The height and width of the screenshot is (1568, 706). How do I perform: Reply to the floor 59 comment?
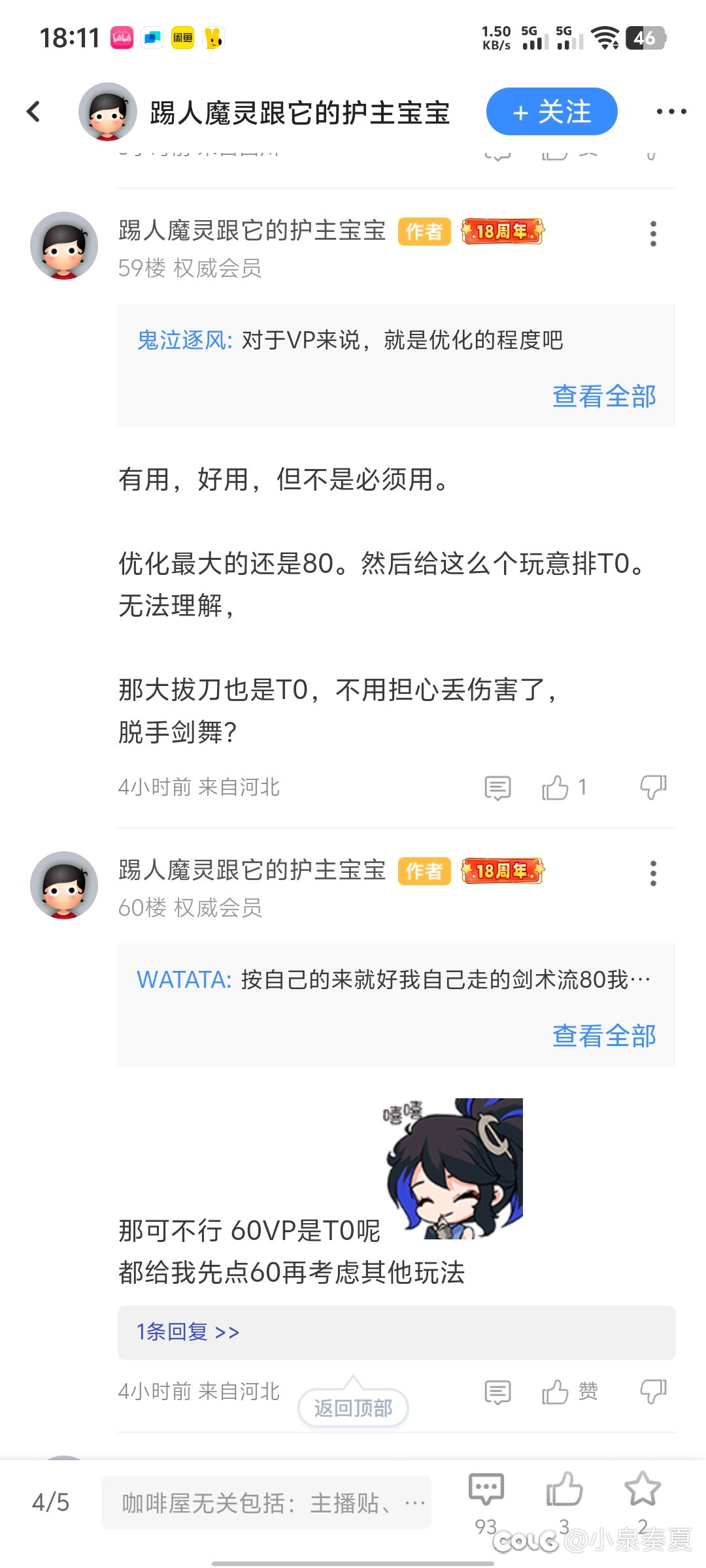coord(497,788)
